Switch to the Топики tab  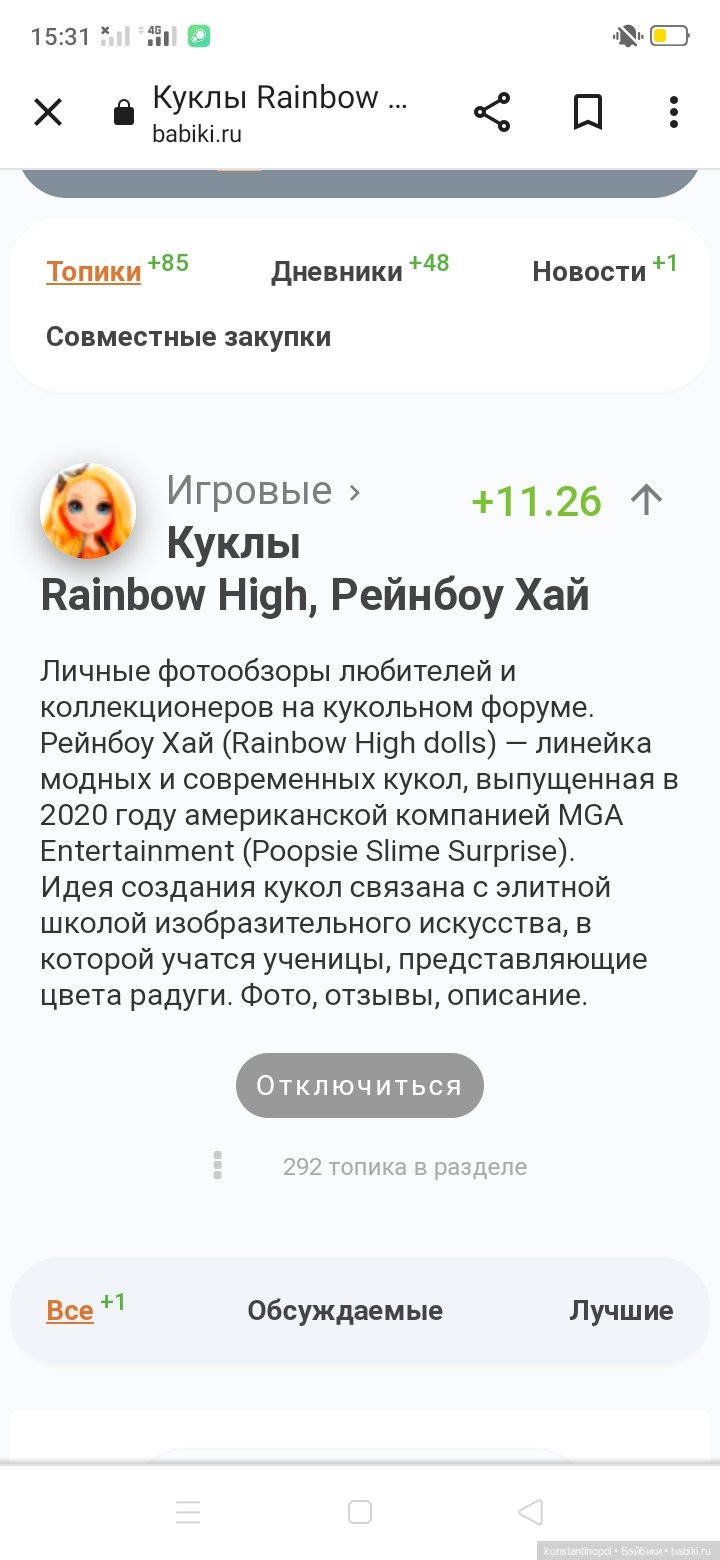[x=94, y=272]
